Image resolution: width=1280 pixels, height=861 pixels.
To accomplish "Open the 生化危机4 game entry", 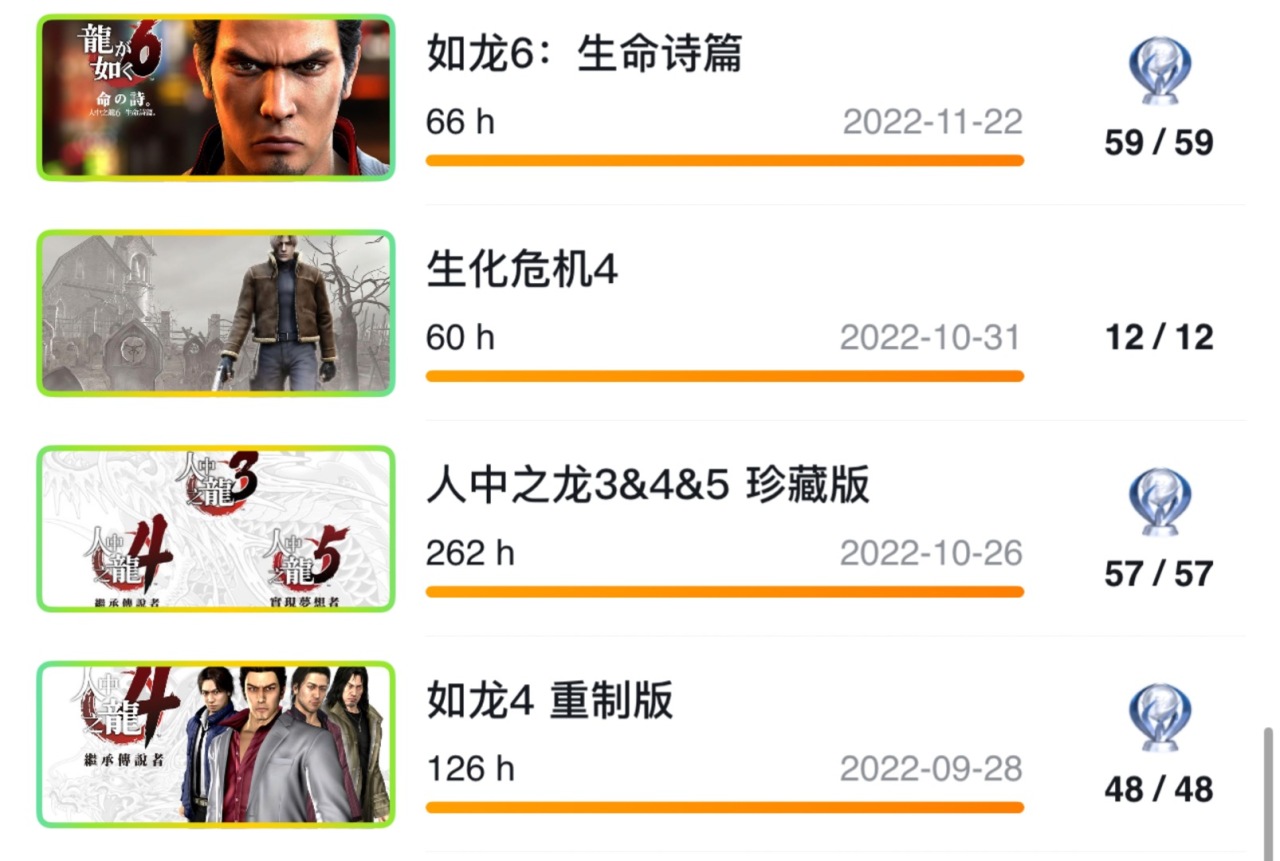I will pos(522,270).
